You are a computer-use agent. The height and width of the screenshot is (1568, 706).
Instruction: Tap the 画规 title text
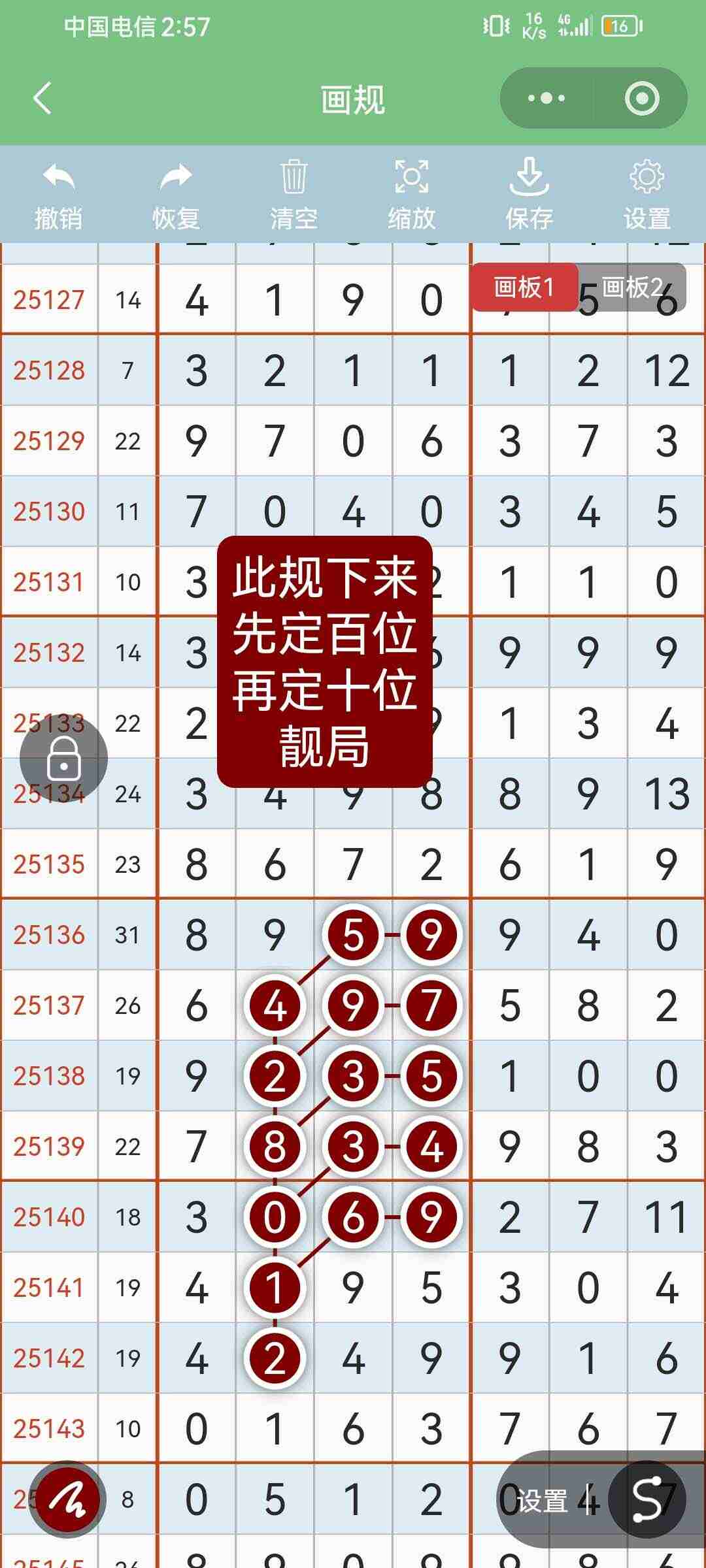click(353, 98)
